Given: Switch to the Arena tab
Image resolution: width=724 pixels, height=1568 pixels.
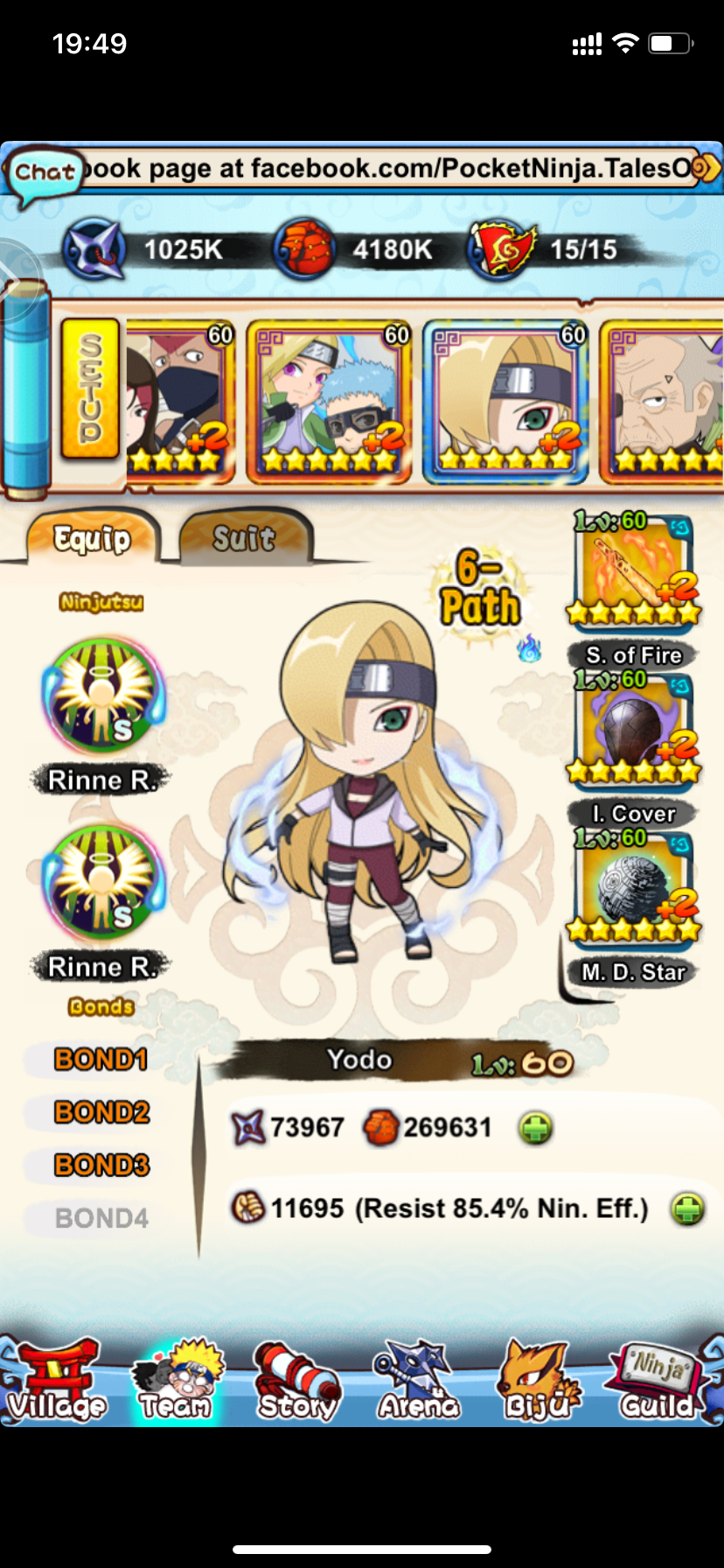Looking at the screenshot, I should [x=417, y=1382].
